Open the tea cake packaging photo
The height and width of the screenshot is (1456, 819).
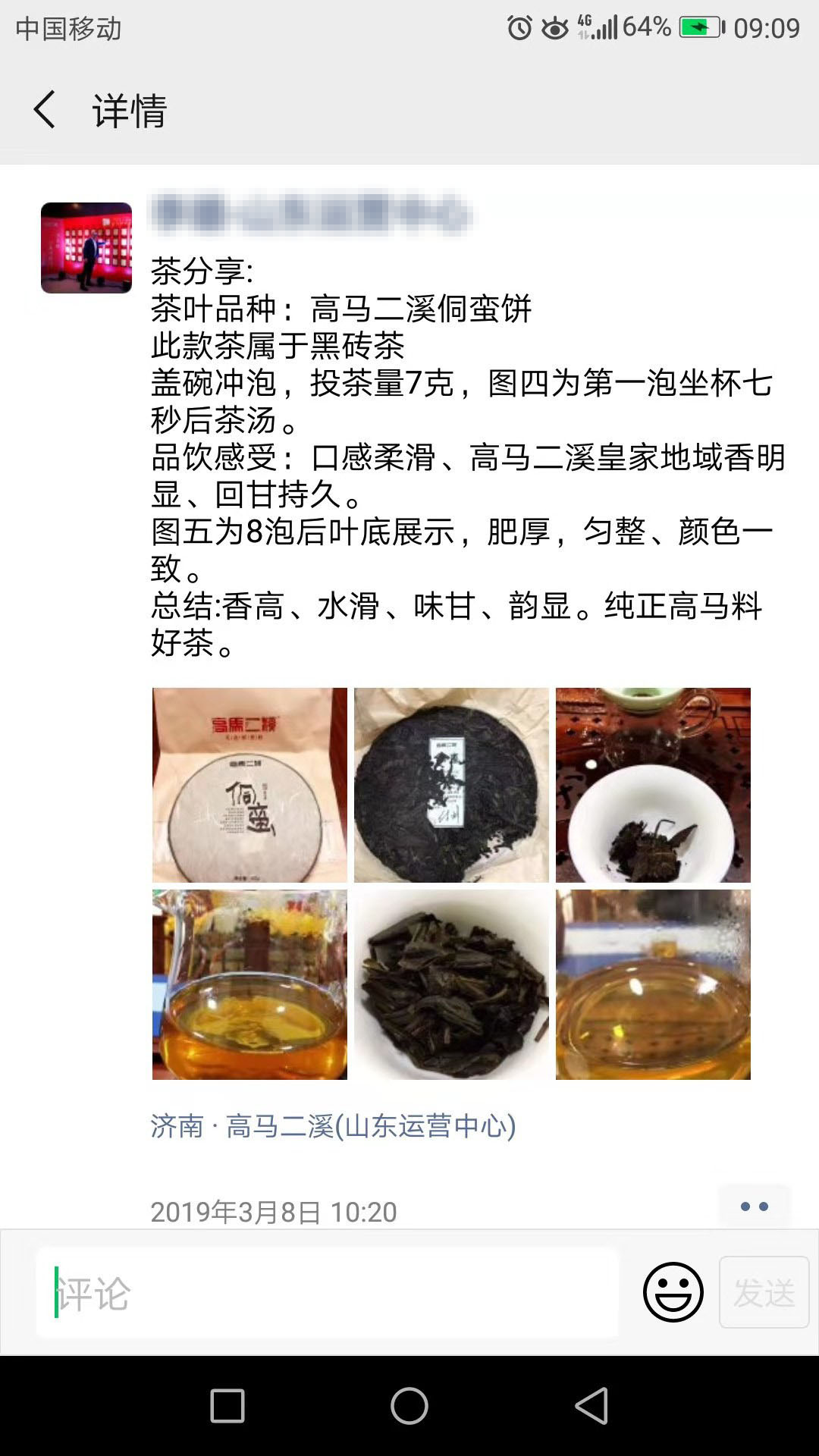click(249, 785)
